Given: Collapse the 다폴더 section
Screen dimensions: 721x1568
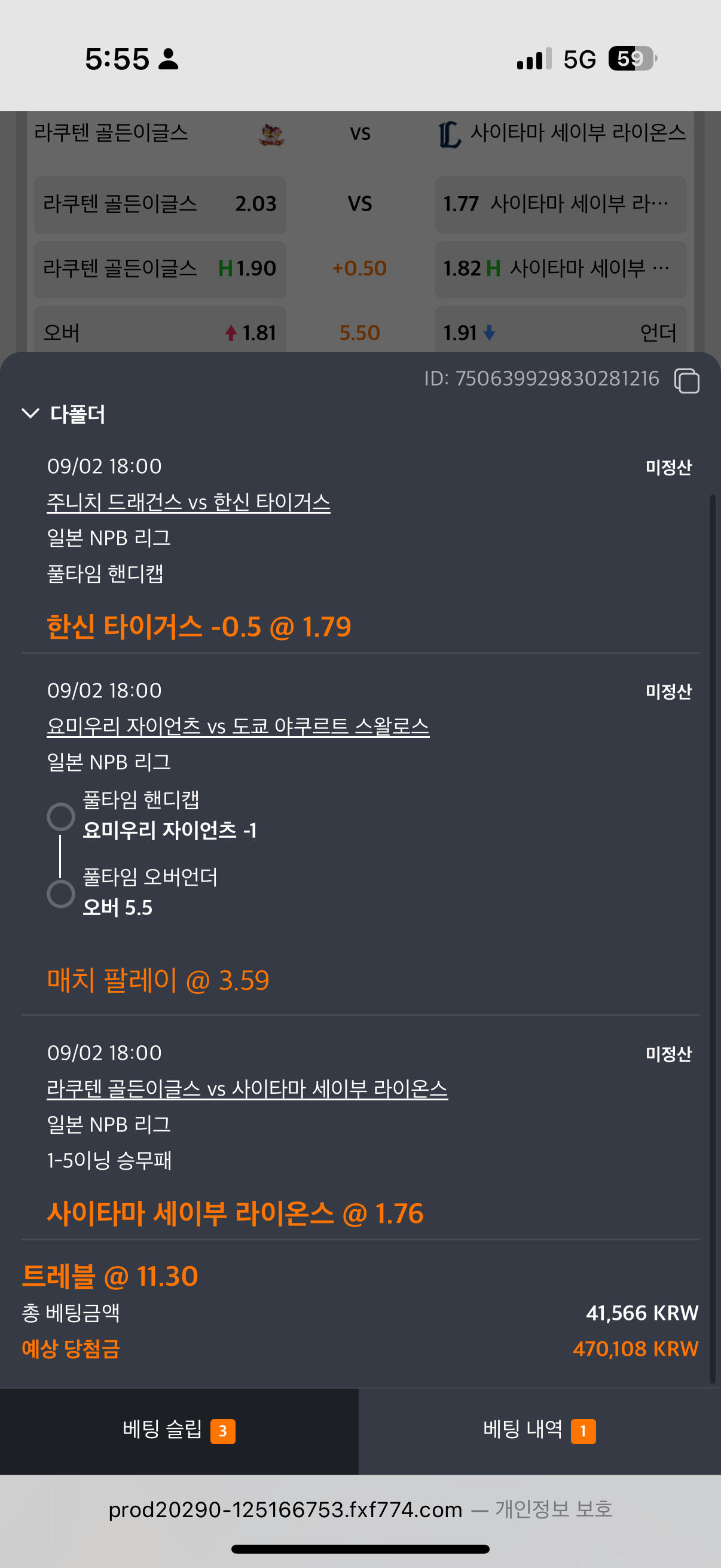Looking at the screenshot, I should point(30,413).
